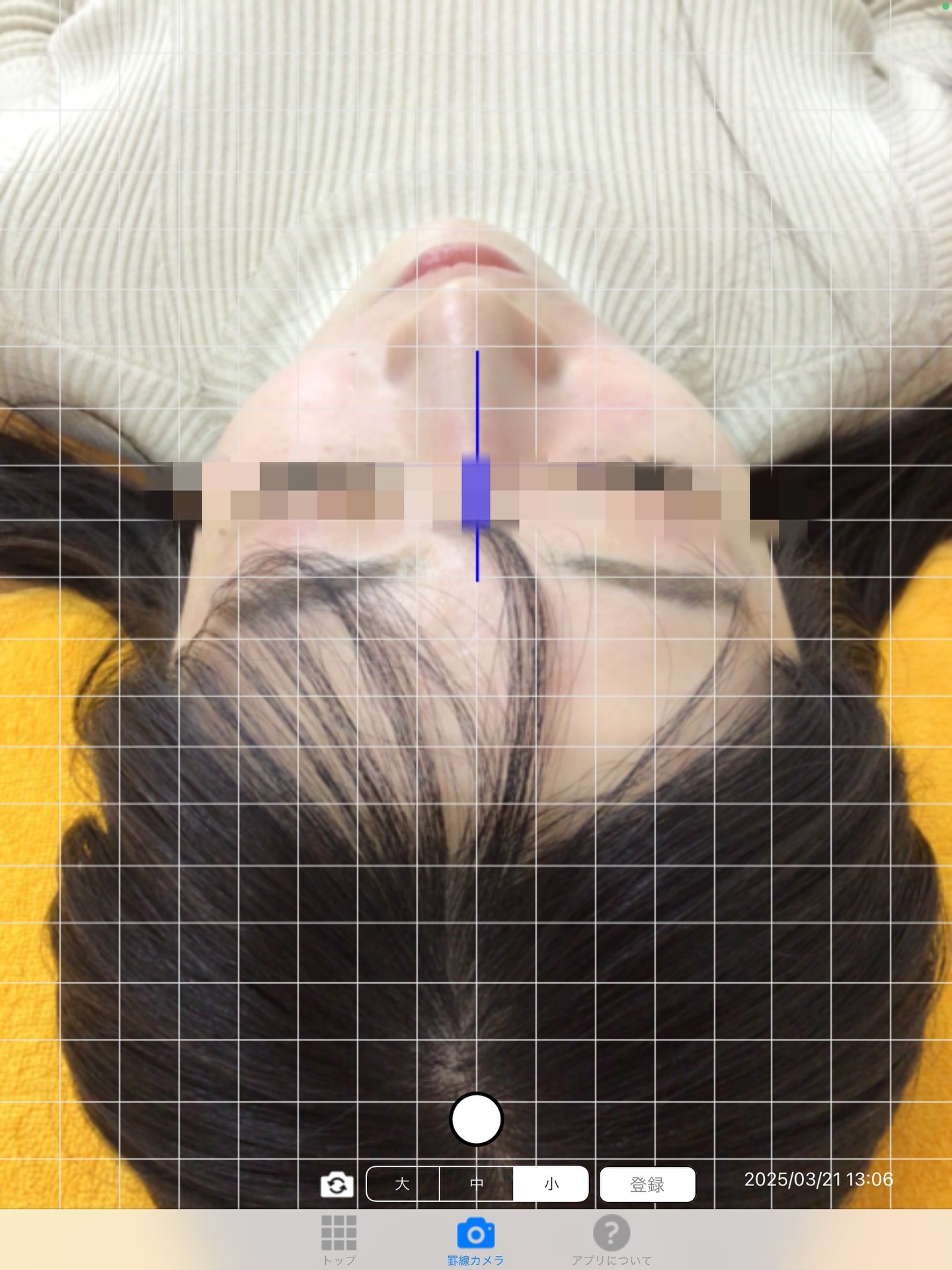The image size is (952, 1270).
Task: Select the 中 grid size
Action: coord(477,1184)
